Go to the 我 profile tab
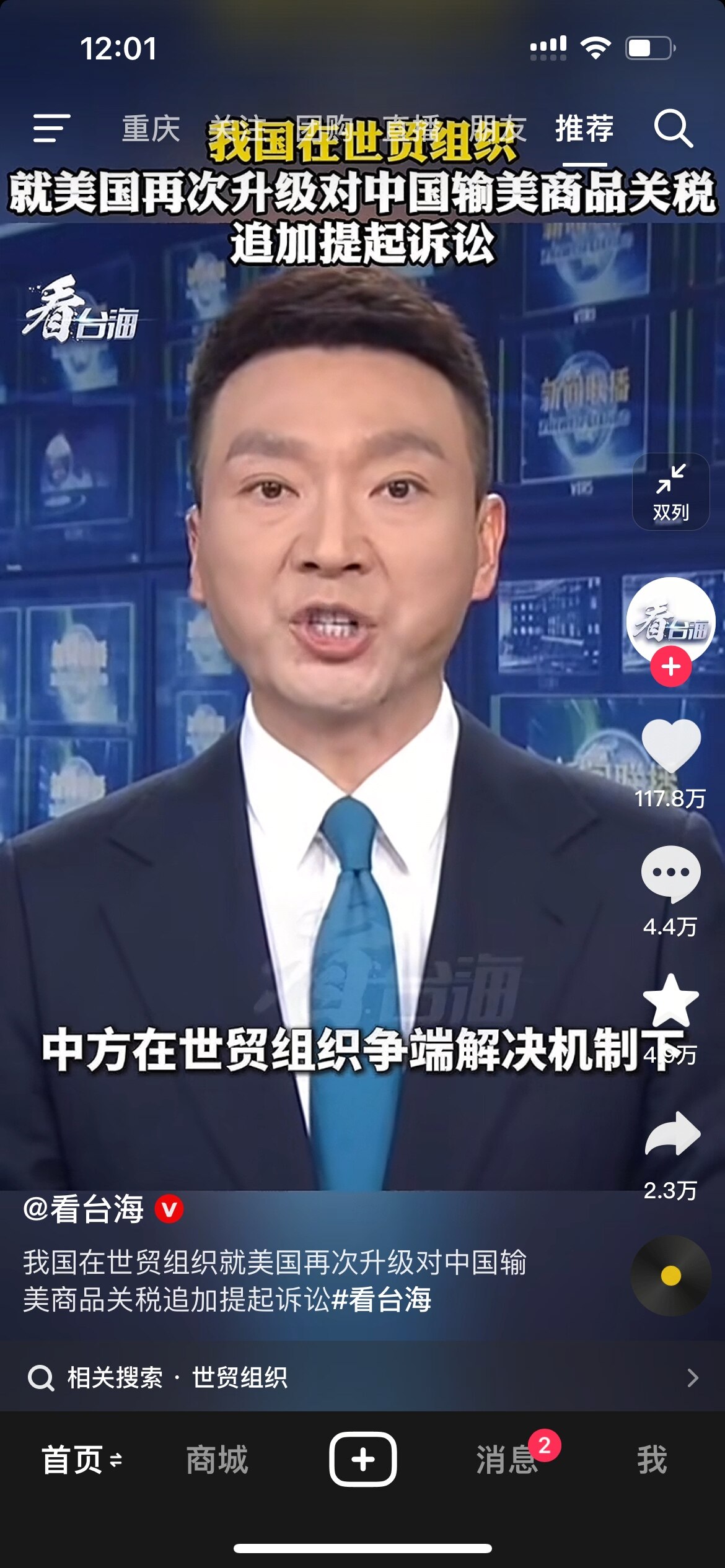725x1568 pixels. 652,1460
